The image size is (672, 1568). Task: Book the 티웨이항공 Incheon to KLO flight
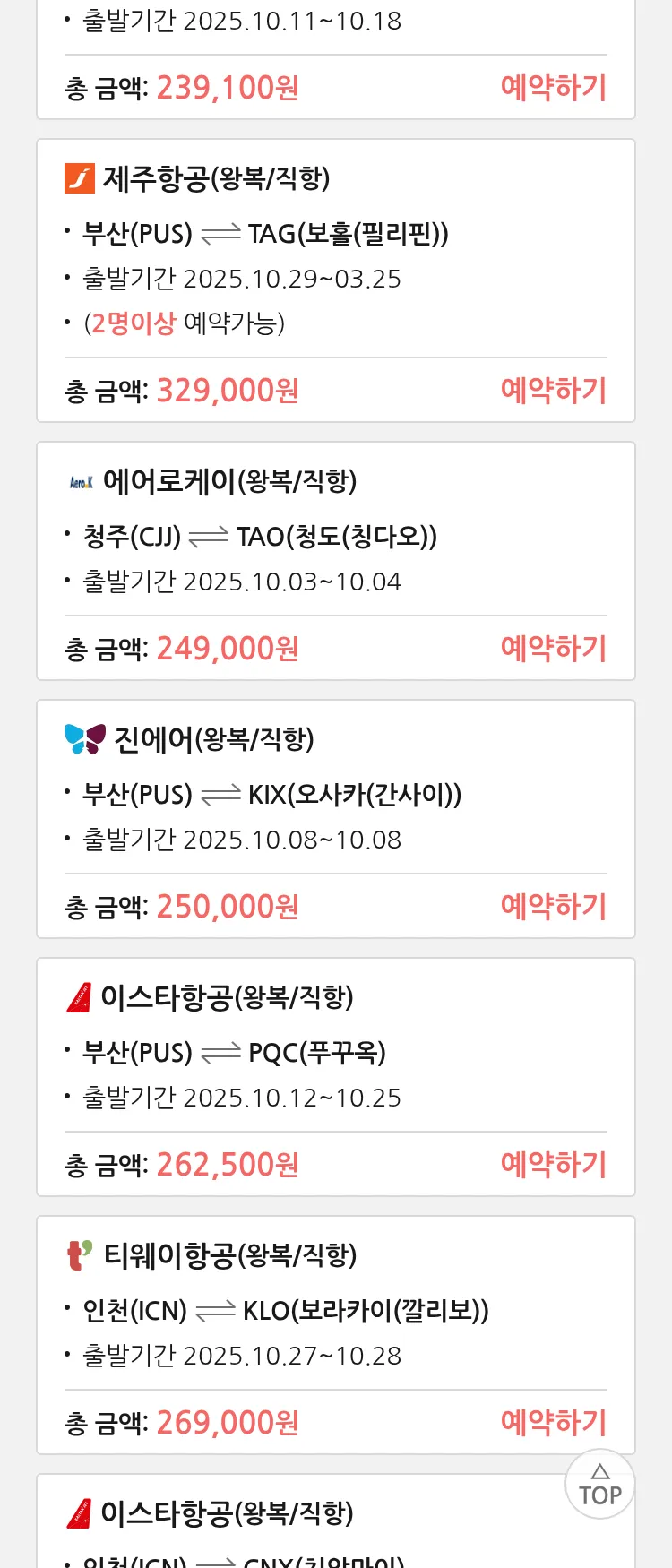[553, 1423]
